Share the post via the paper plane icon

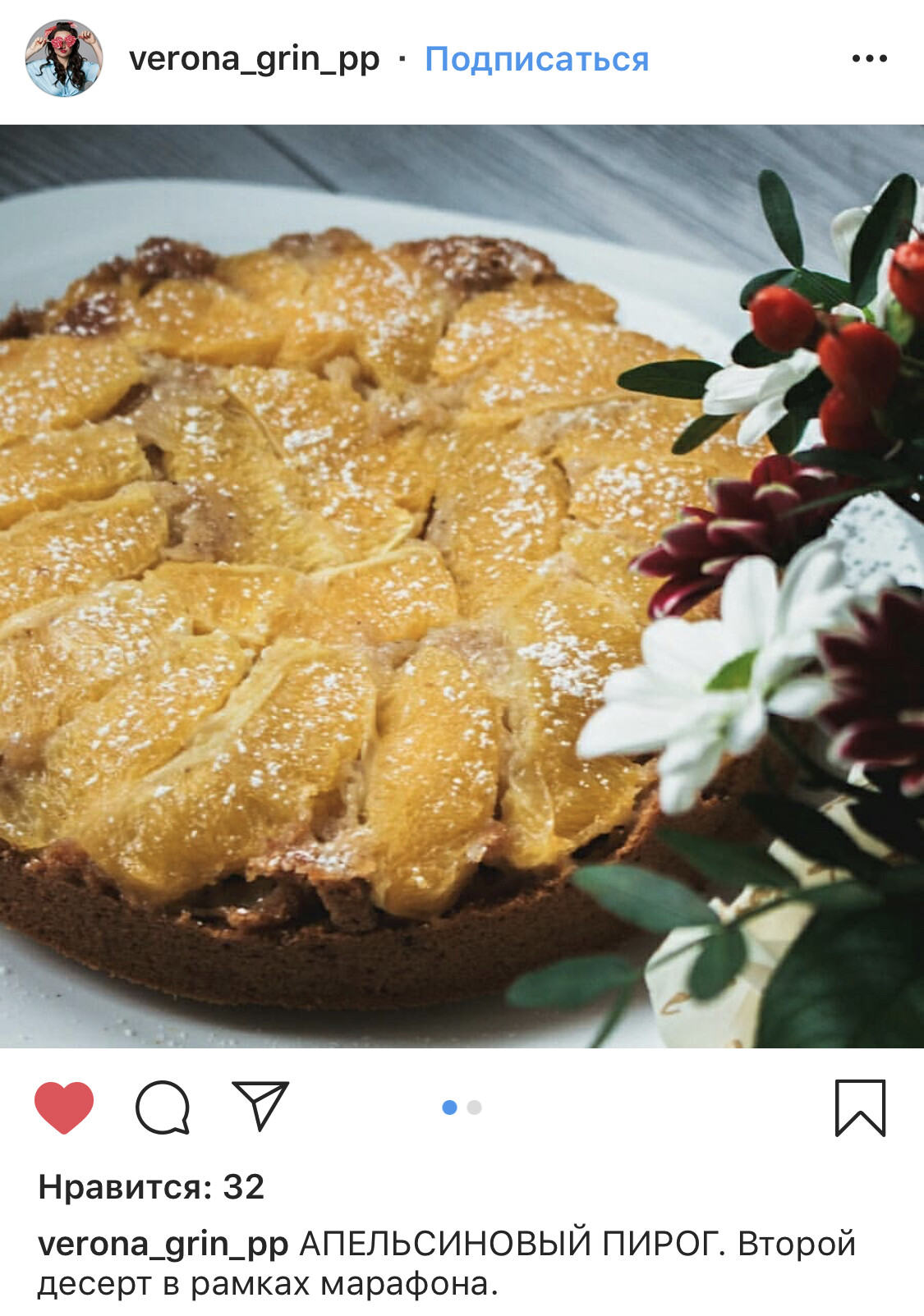260,1106
